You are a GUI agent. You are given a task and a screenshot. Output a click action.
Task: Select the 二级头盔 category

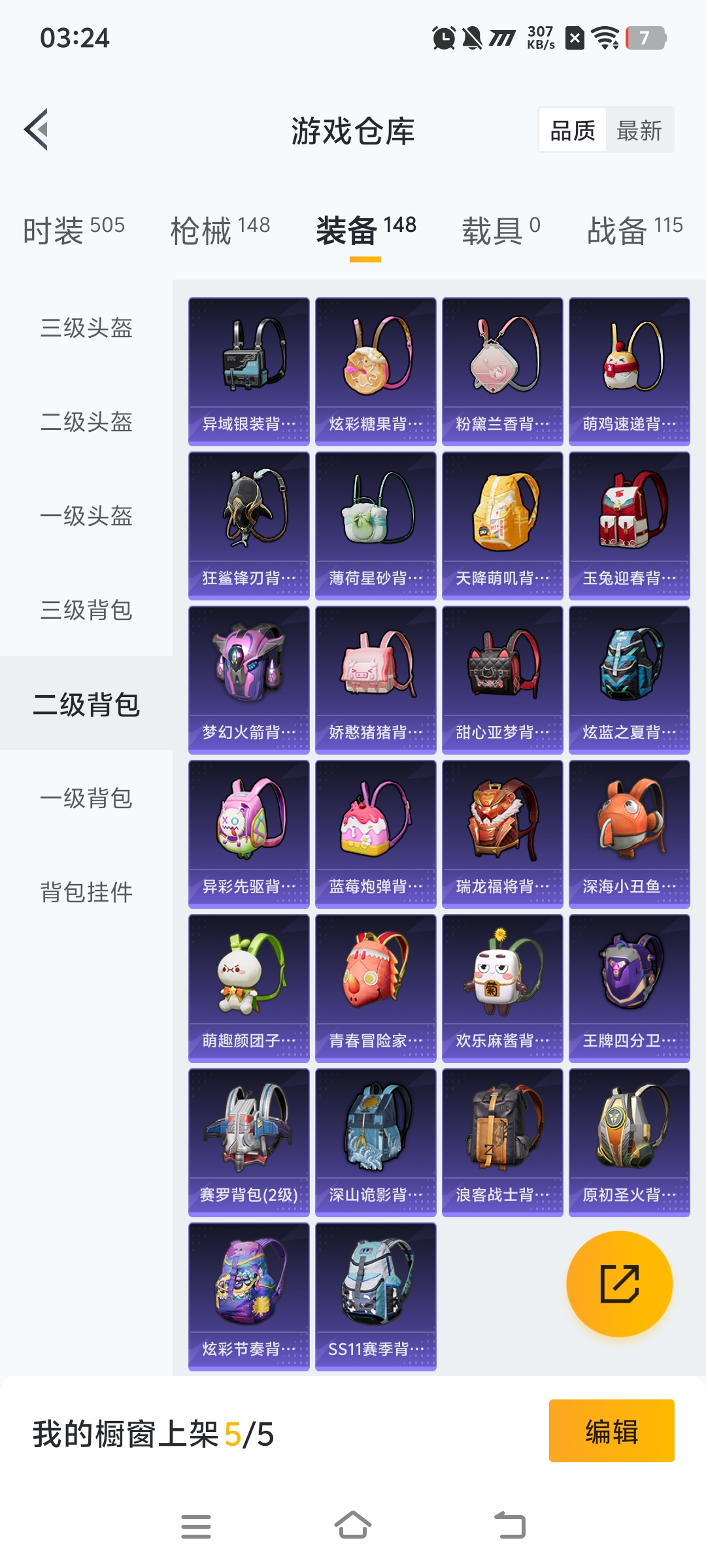(x=86, y=422)
